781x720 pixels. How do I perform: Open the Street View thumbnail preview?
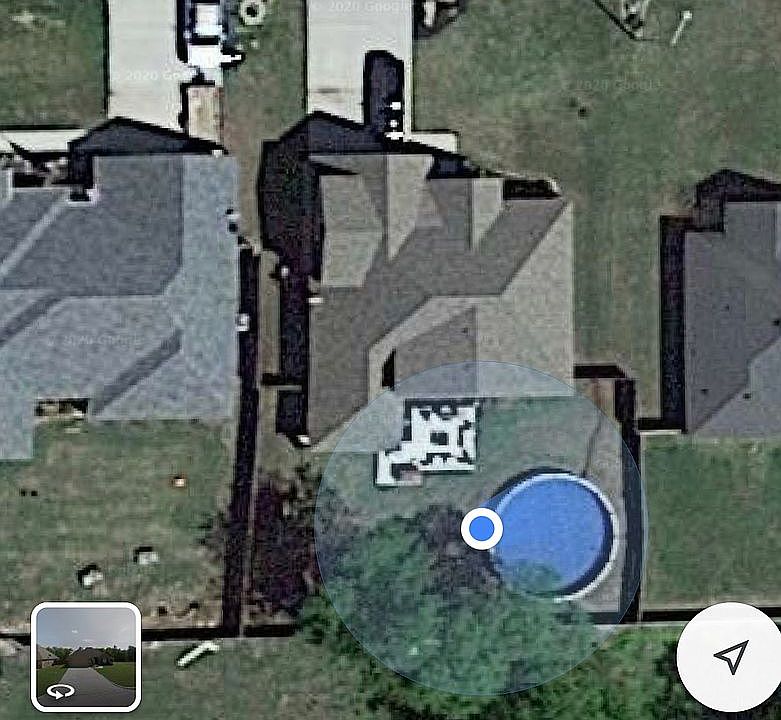[x=86, y=656]
